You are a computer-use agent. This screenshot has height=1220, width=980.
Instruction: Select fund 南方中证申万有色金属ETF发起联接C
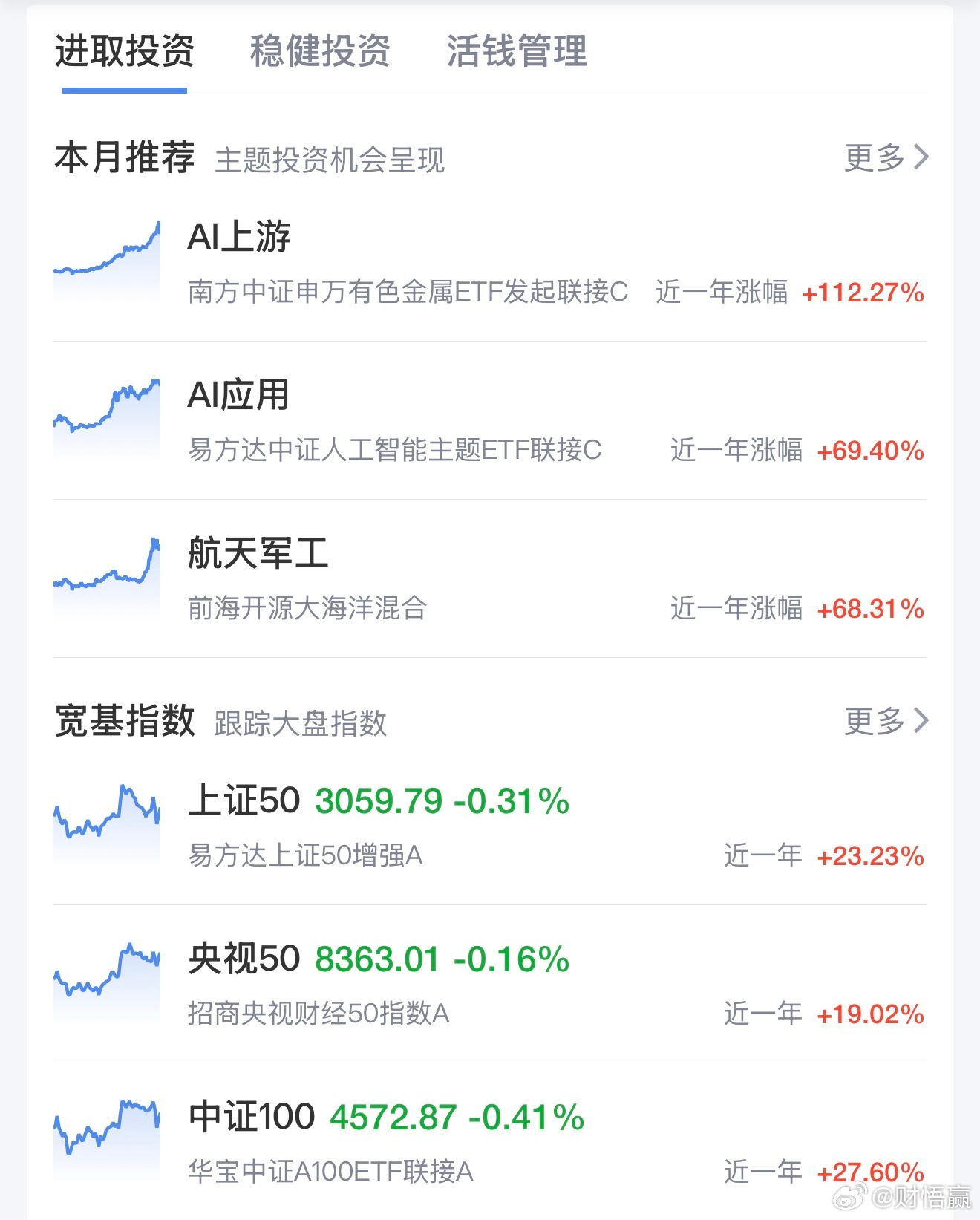pos(407,293)
